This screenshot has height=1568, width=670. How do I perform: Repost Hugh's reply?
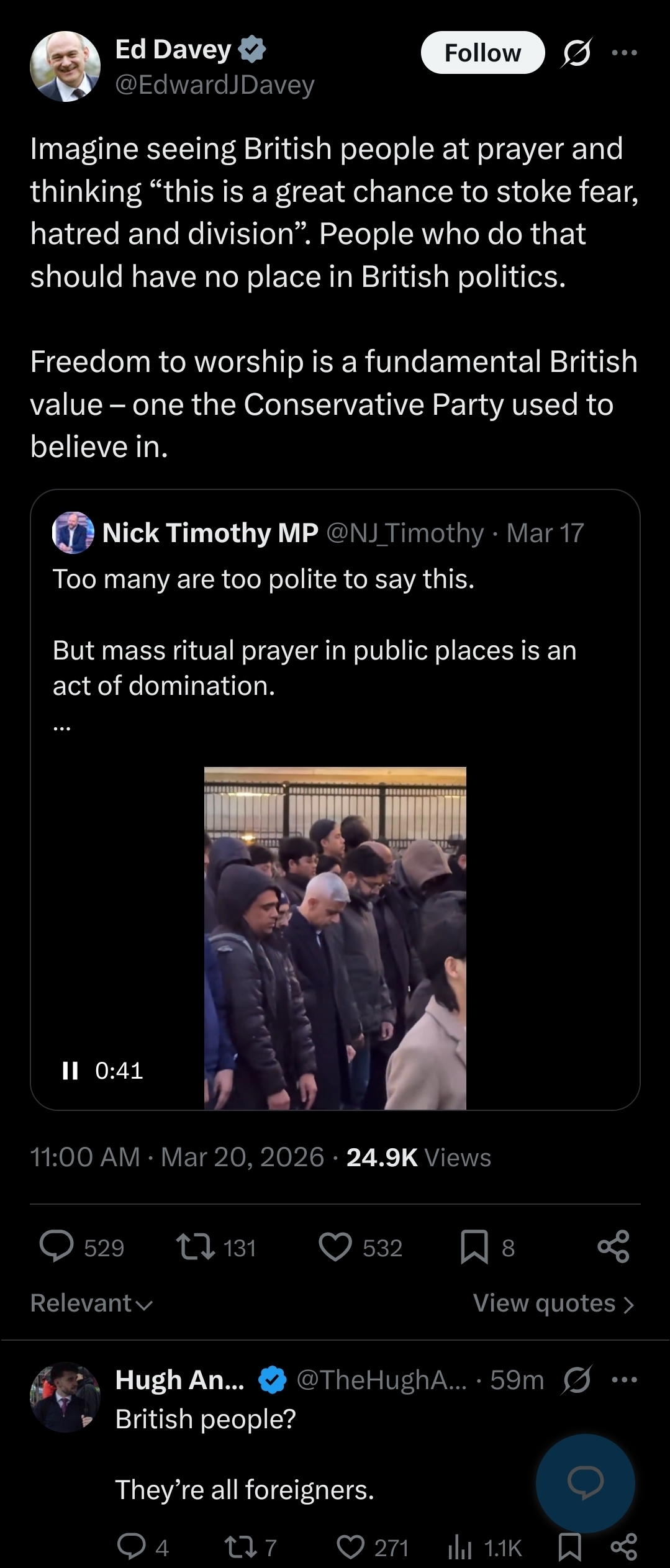(x=242, y=1548)
